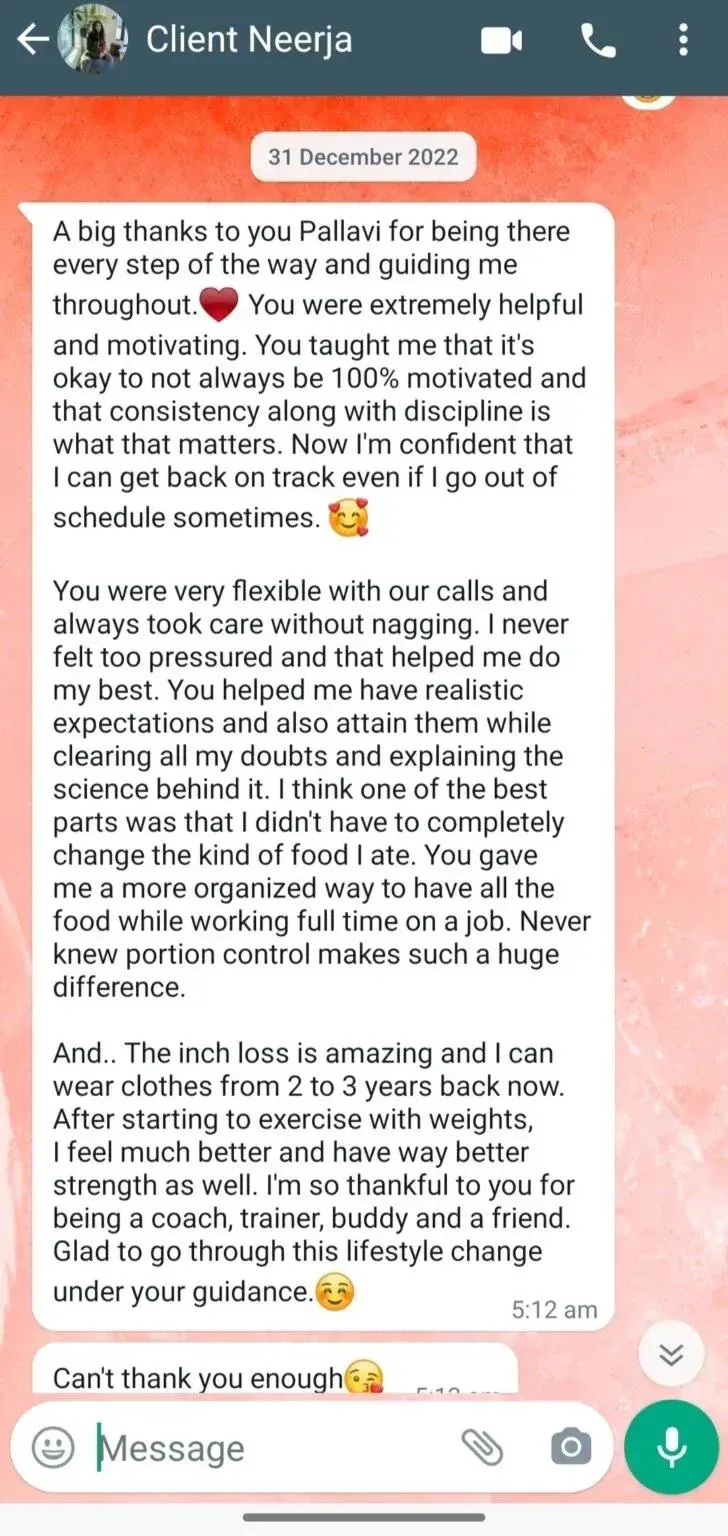Screen dimensions: 728x1536
Task: Attach a file to the chat
Action: coord(482,1447)
